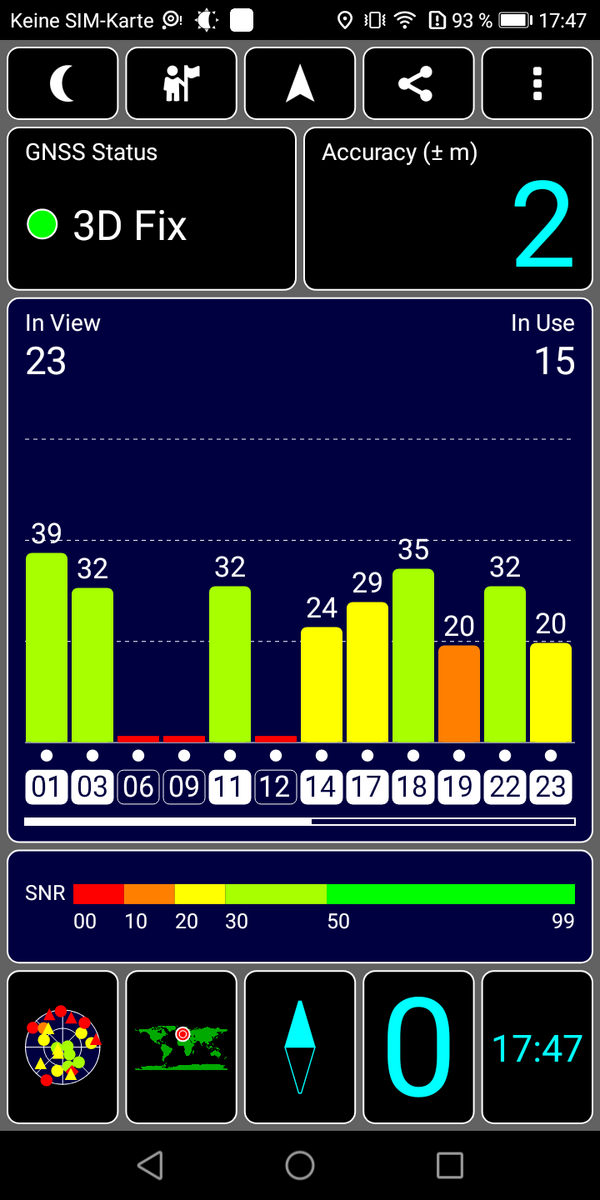Open the time tile showing 17:47

click(537, 1048)
